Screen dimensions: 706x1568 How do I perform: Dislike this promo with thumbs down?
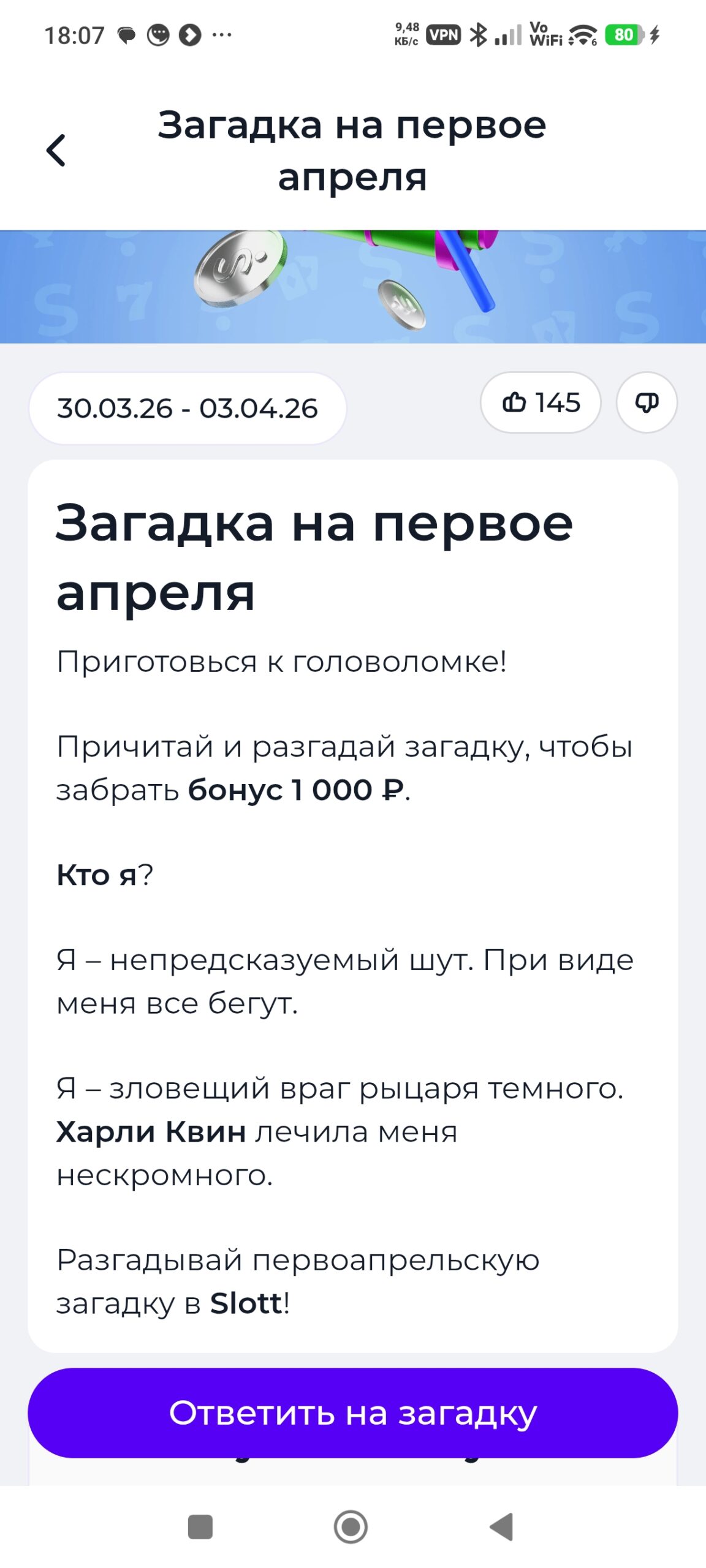tap(646, 402)
